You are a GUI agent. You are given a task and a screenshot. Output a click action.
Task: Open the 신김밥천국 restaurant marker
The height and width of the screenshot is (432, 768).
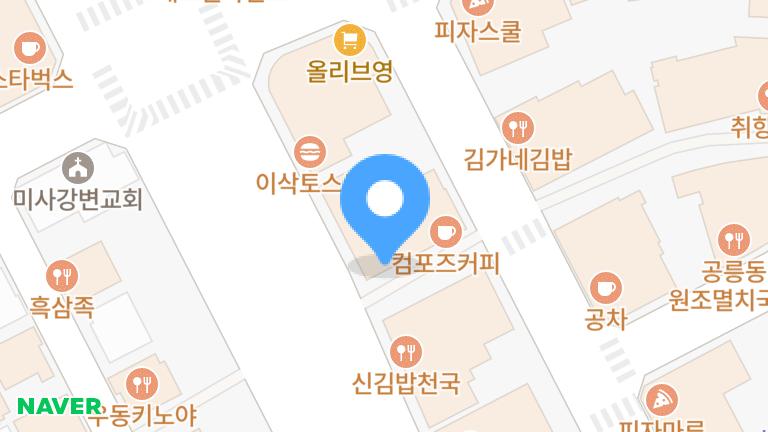click(406, 351)
